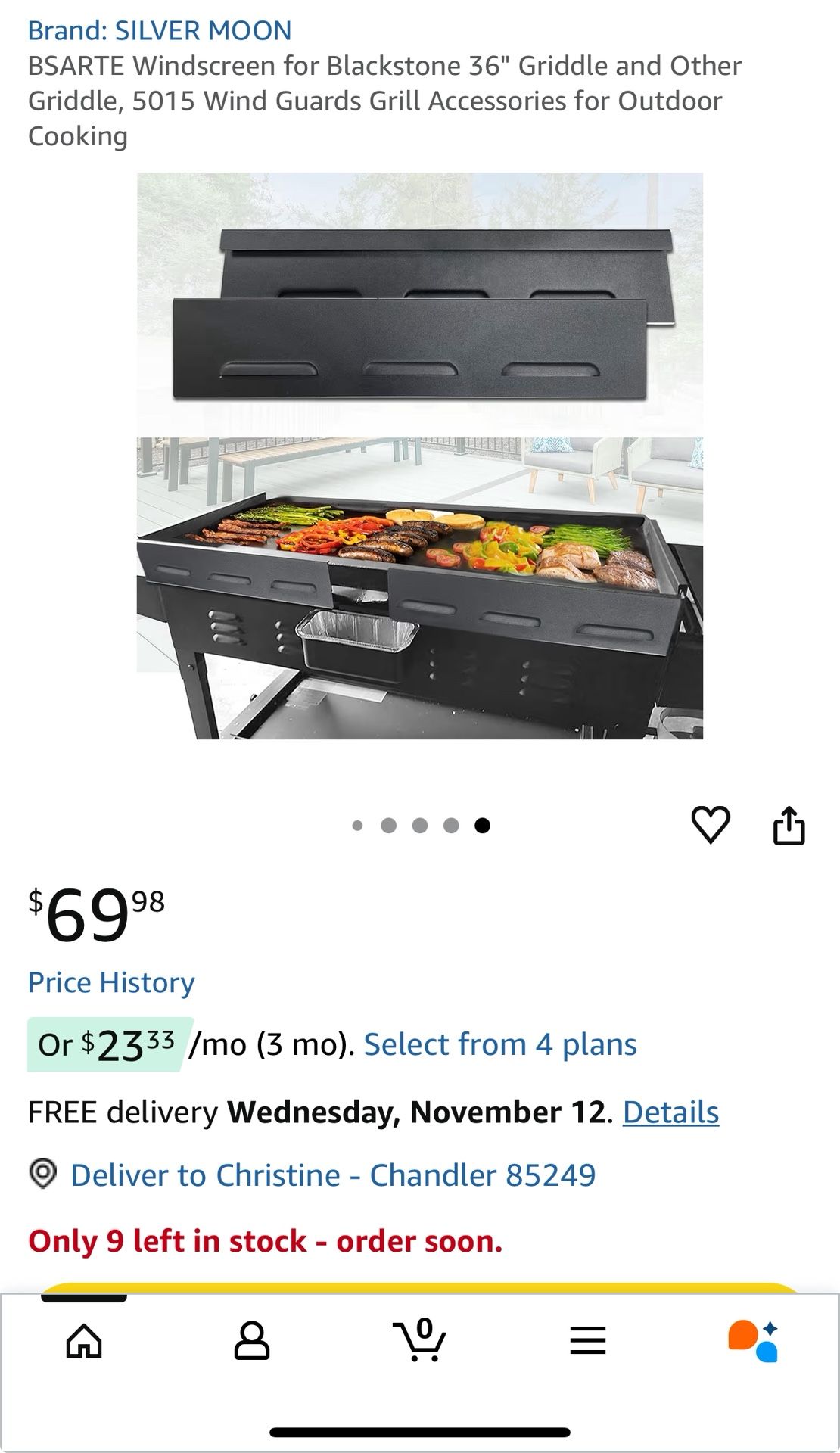Viewport: 840px width, 1453px height.
Task: Open the shopping cart
Action: 420,1342
